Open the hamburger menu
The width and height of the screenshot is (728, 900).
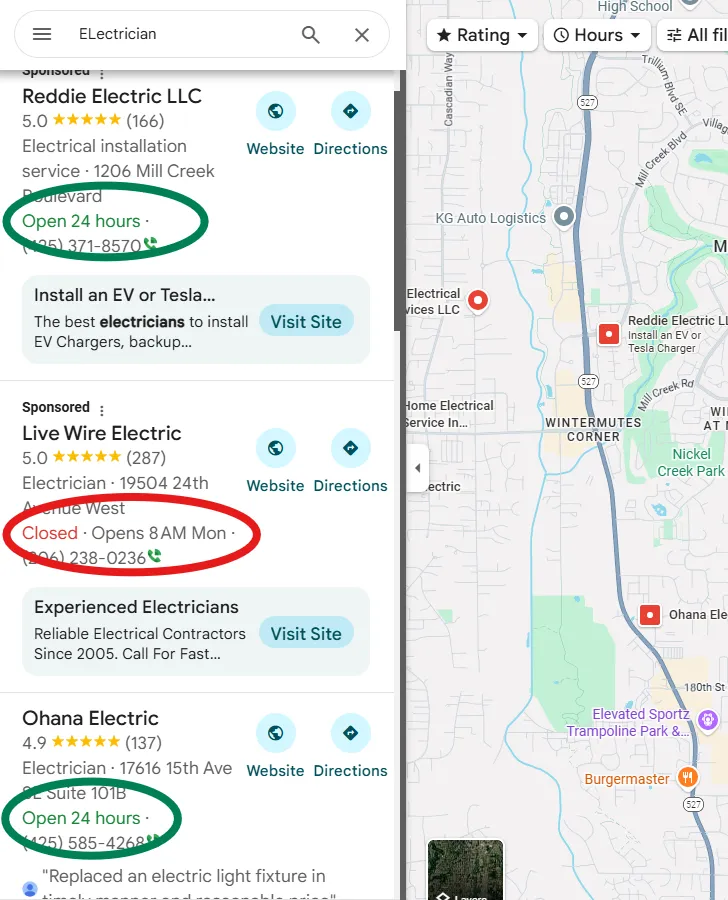pyautogui.click(x=42, y=34)
